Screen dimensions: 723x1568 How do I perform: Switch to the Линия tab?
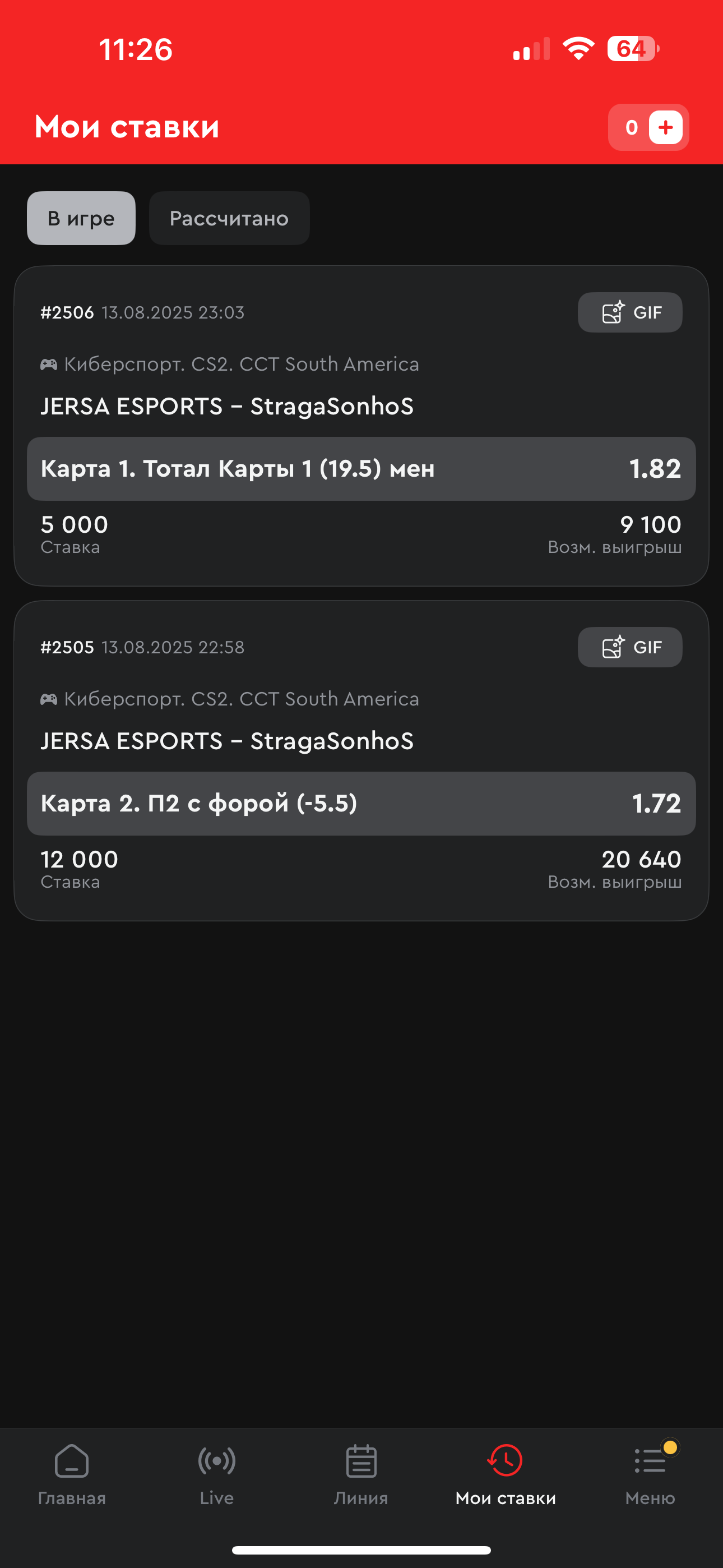(x=361, y=1474)
